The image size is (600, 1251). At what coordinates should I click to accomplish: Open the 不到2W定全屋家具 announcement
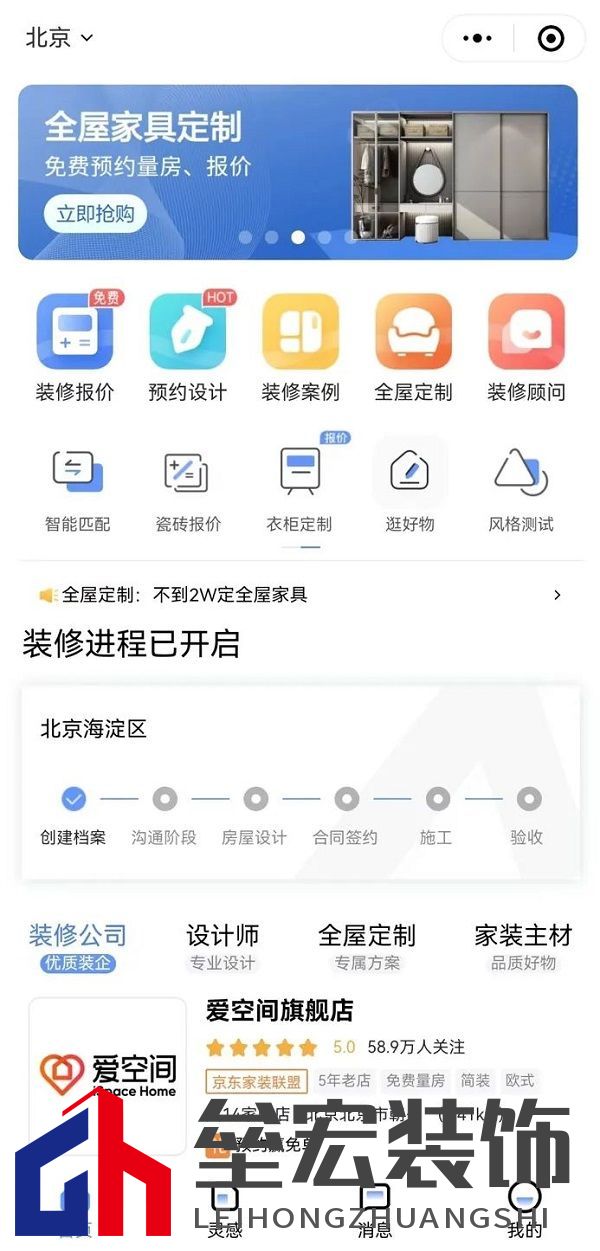(x=300, y=595)
